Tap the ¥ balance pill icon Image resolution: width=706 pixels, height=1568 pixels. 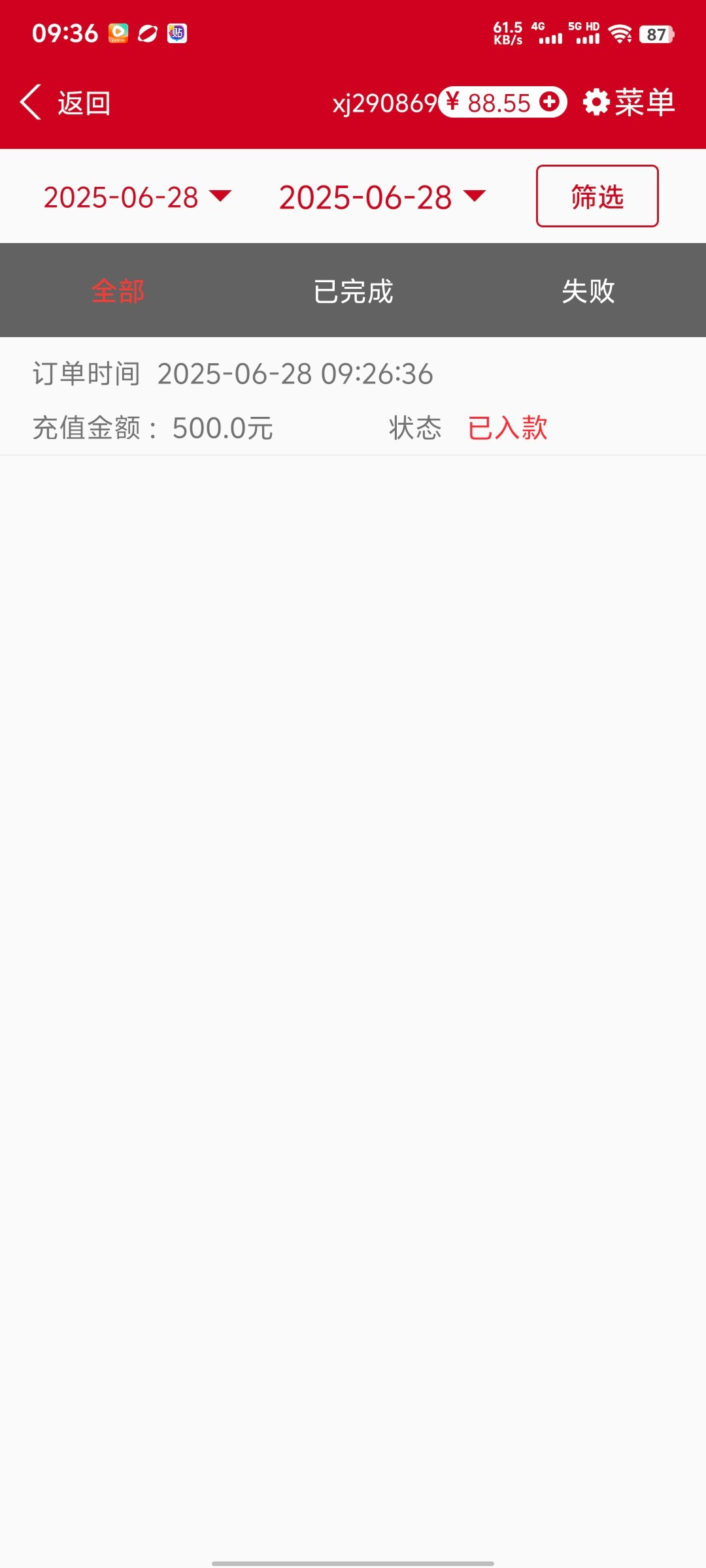(x=452, y=101)
